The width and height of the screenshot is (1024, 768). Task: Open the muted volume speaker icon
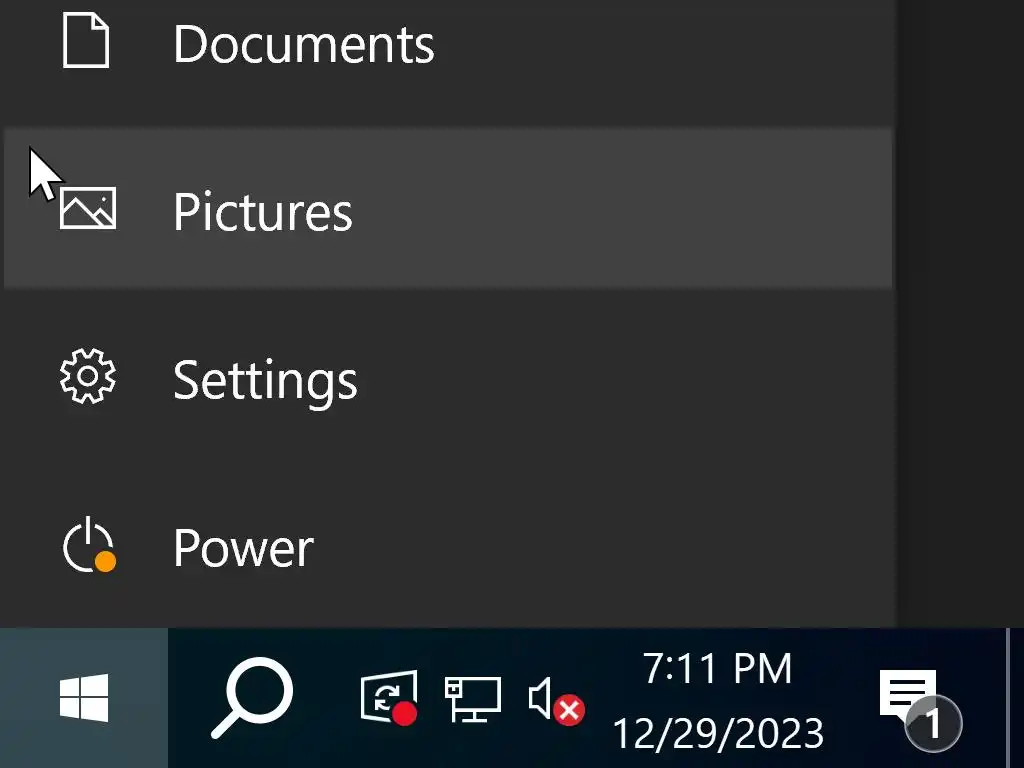tap(555, 699)
